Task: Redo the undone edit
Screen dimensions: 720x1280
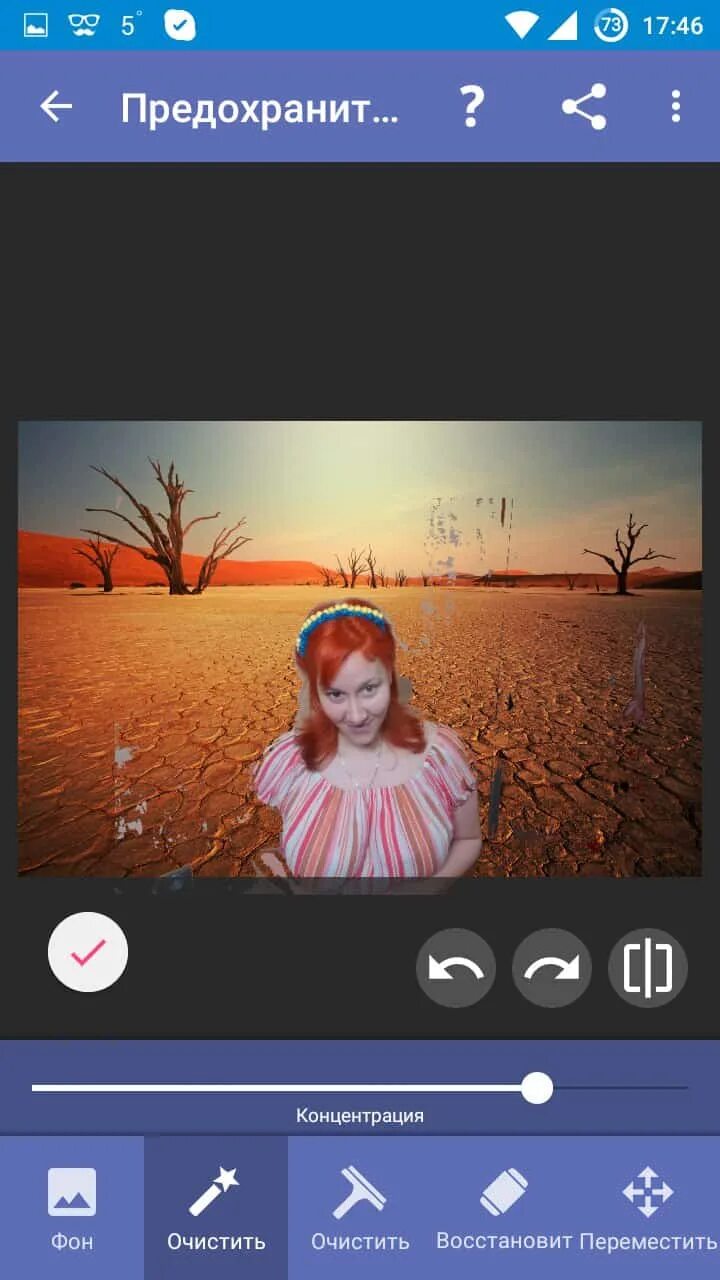Action: click(x=552, y=968)
